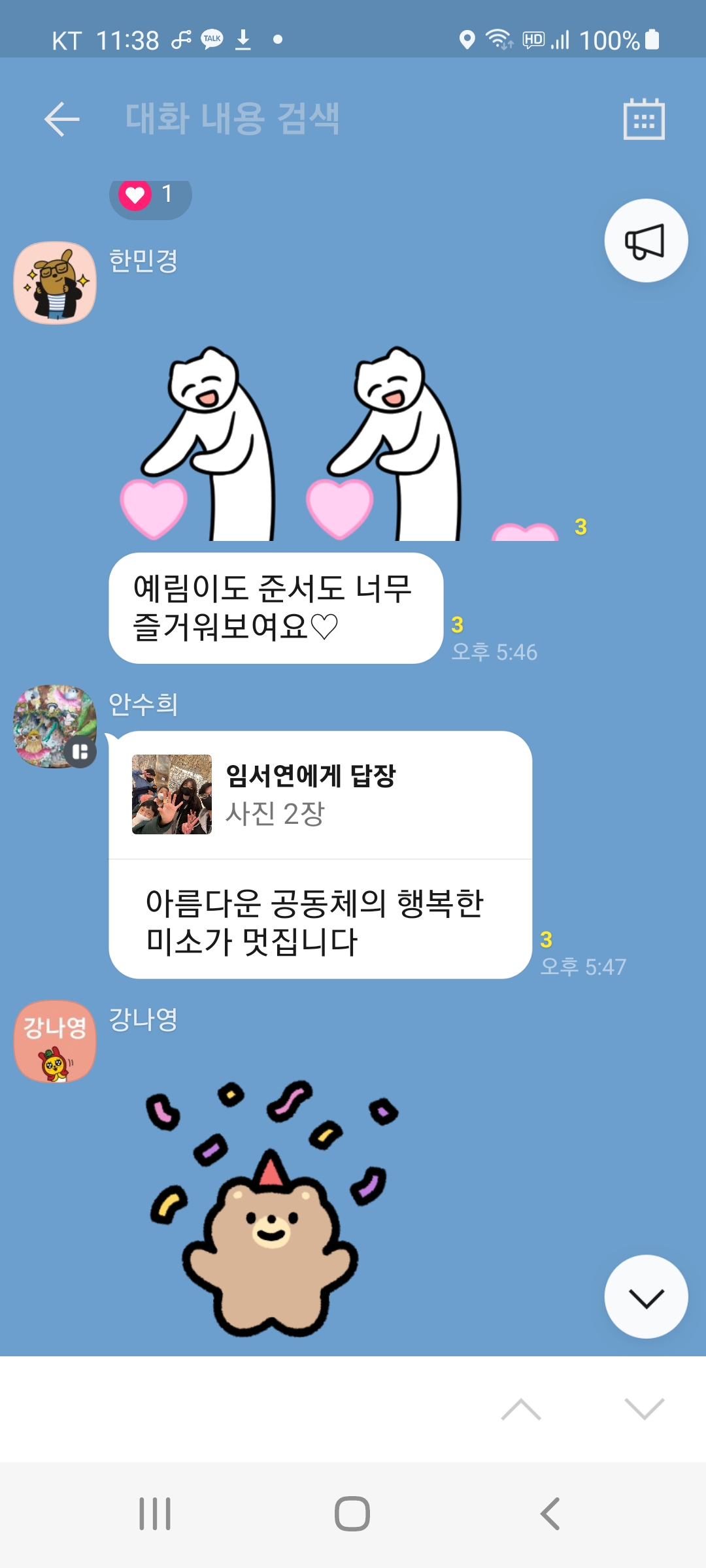Open 강나영's profile picture

tap(55, 1041)
